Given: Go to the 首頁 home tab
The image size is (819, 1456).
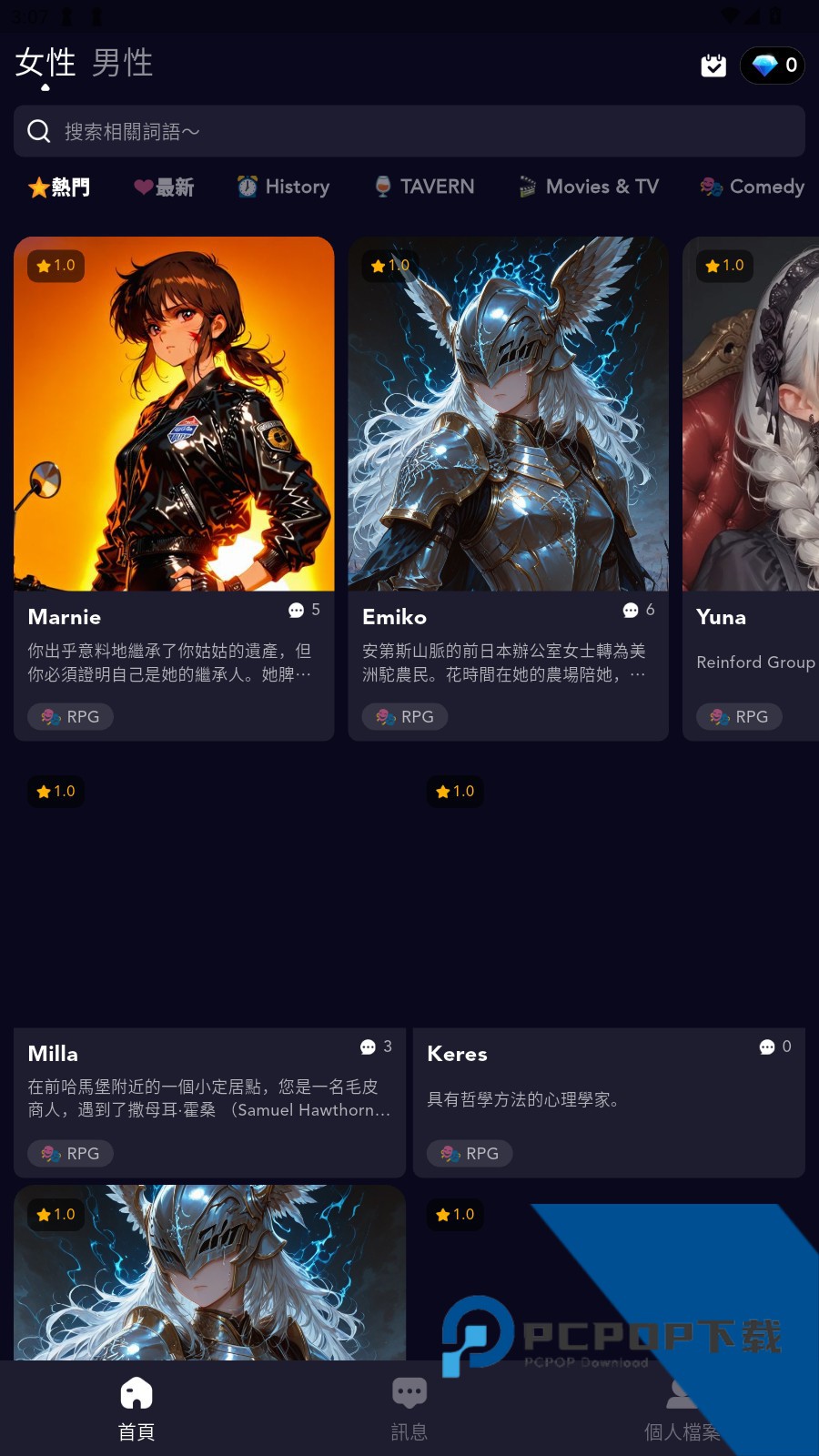Looking at the screenshot, I should 136,1407.
